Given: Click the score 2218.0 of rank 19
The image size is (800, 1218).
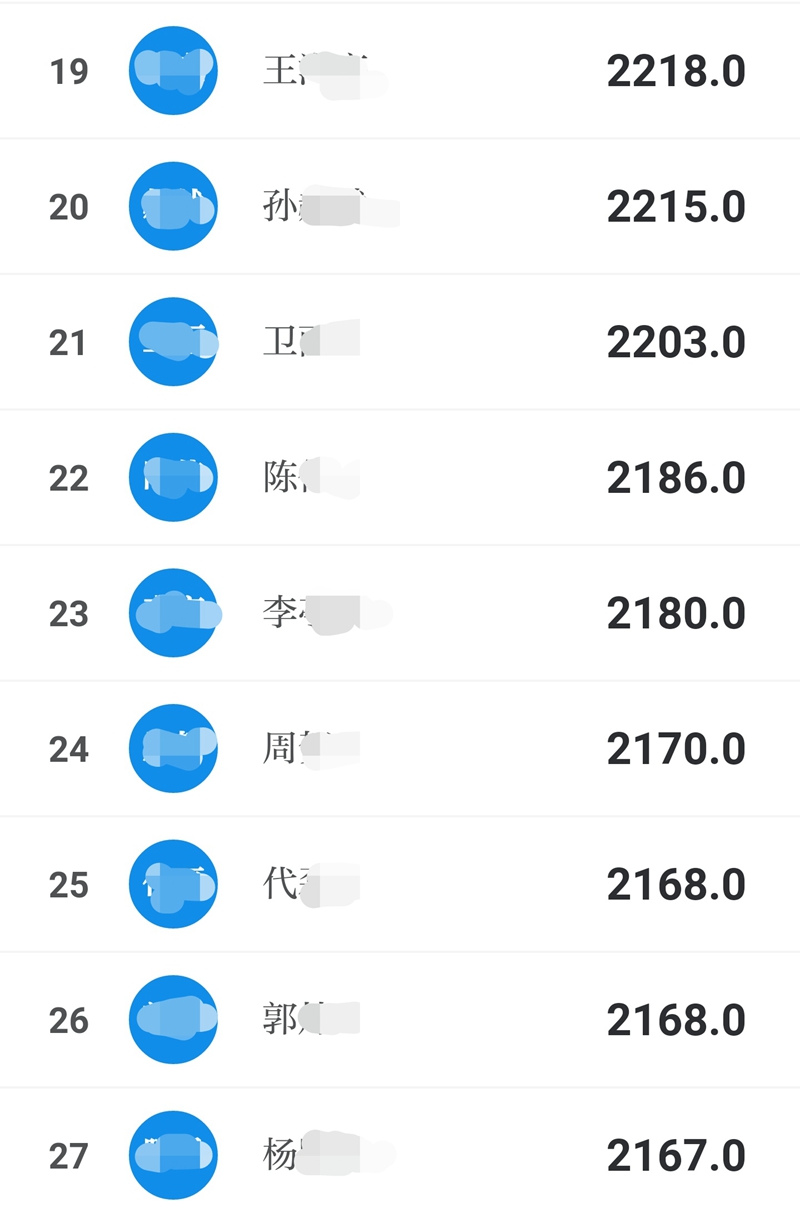Looking at the screenshot, I should click(x=675, y=70).
